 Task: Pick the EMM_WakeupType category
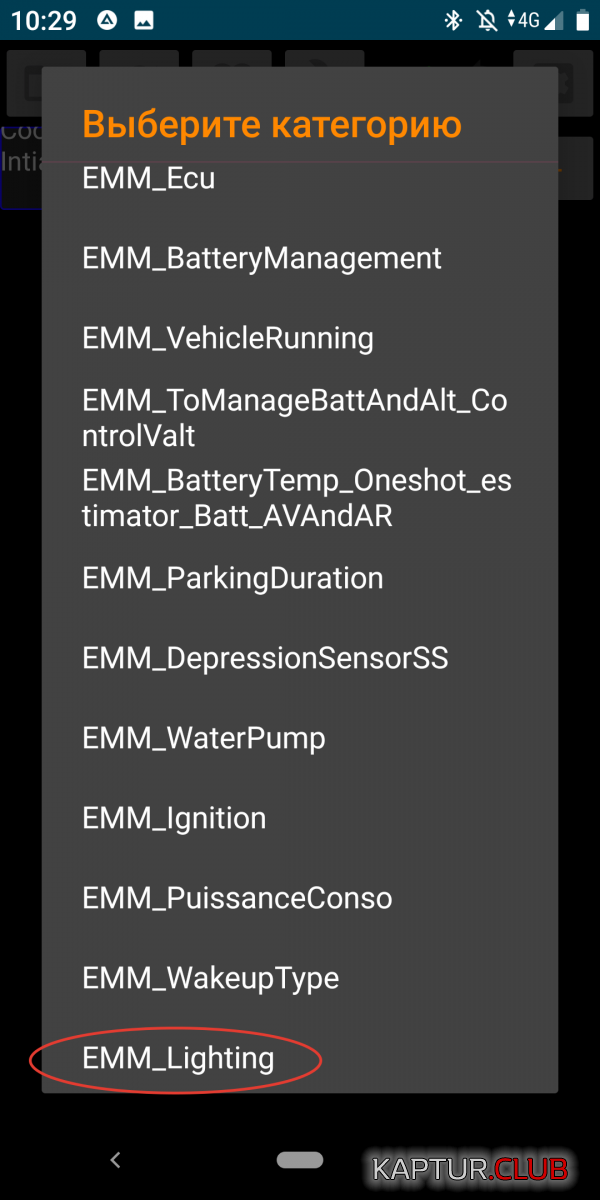click(300, 978)
